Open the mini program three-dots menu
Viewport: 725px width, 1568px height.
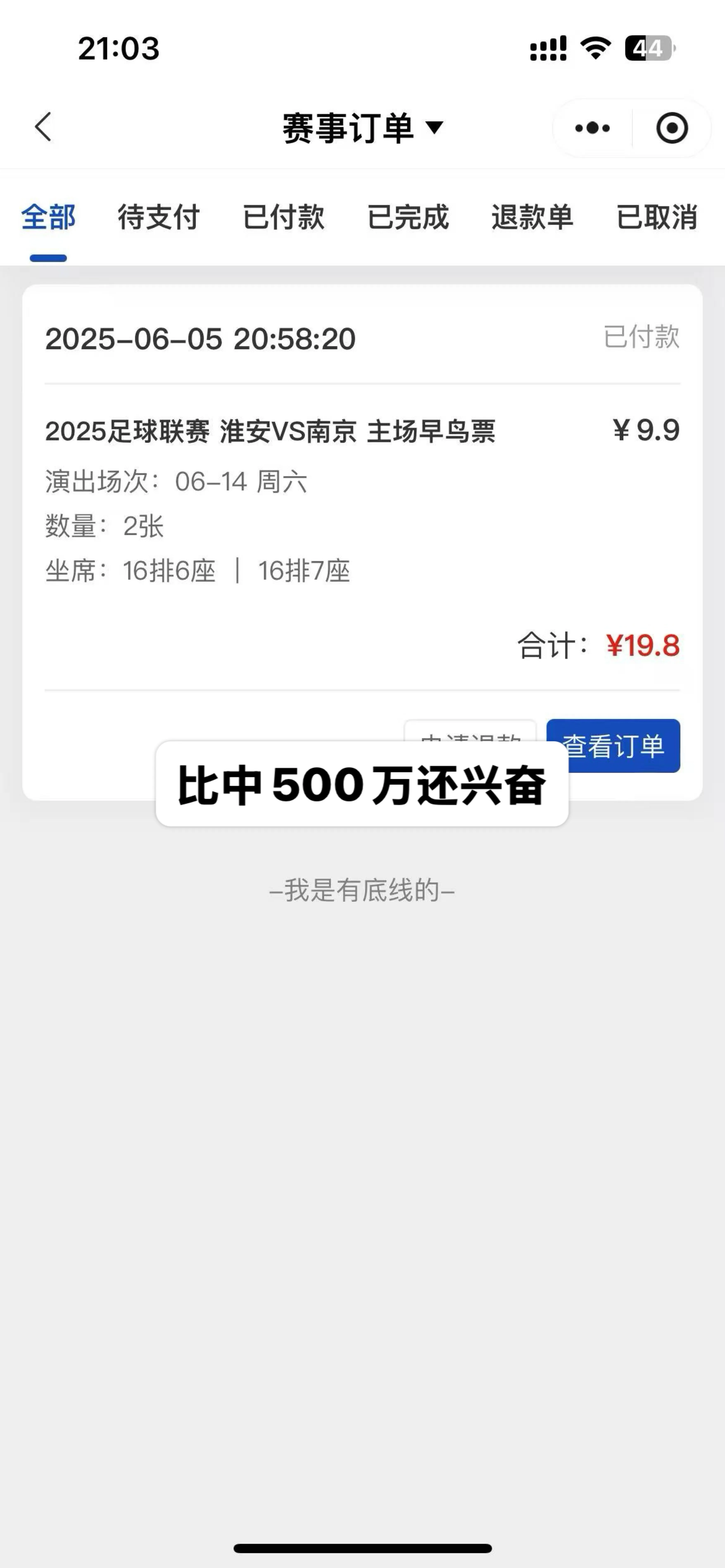(x=592, y=128)
